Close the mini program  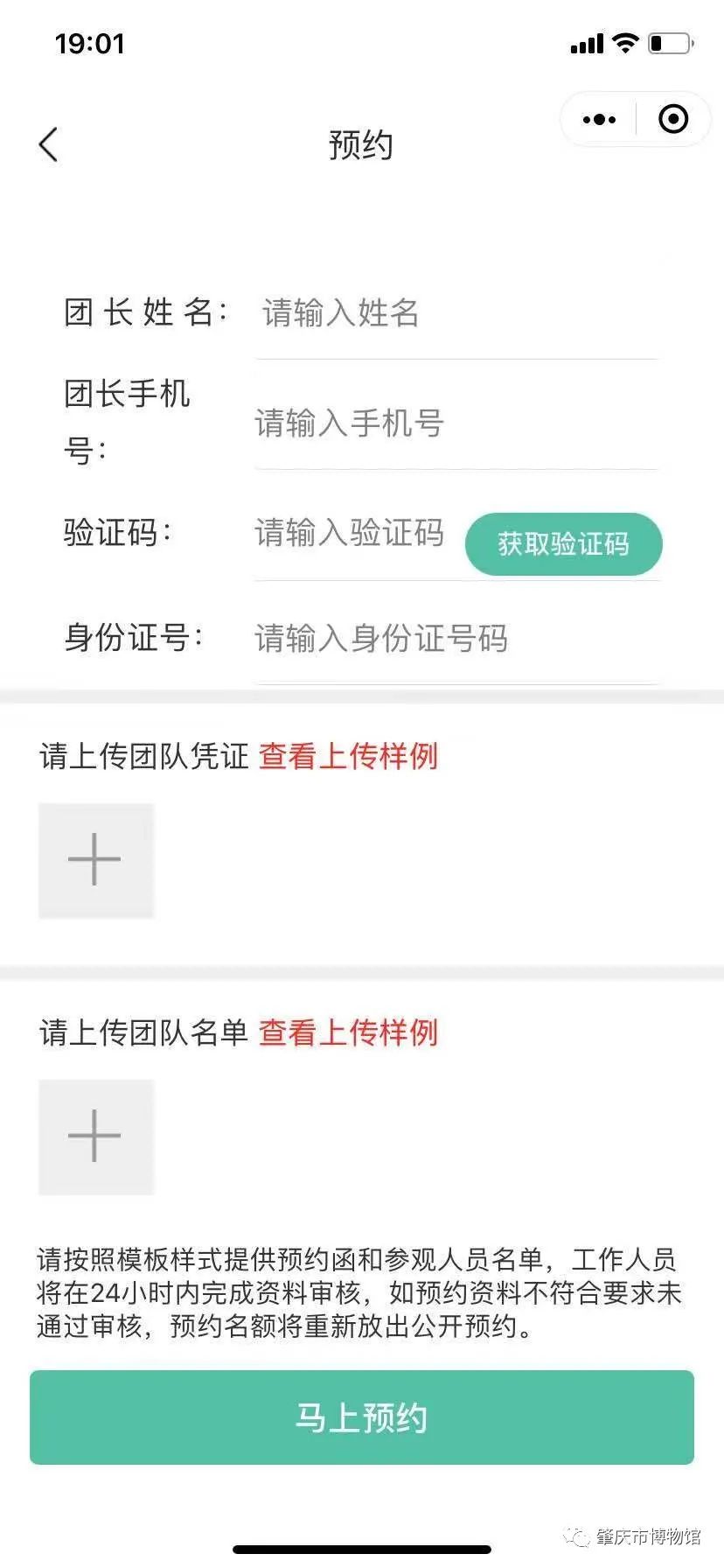tap(672, 120)
